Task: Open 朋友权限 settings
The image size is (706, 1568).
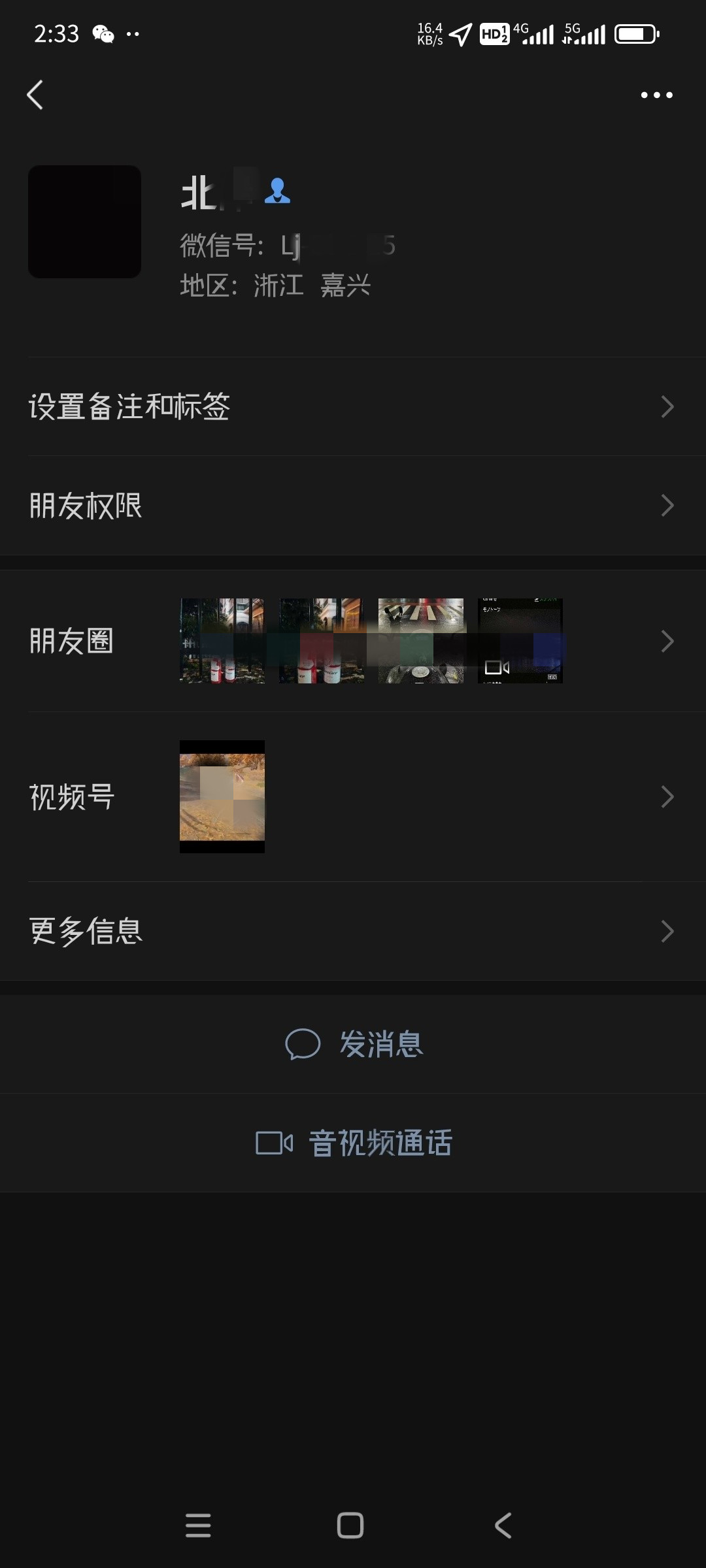Action: click(353, 506)
